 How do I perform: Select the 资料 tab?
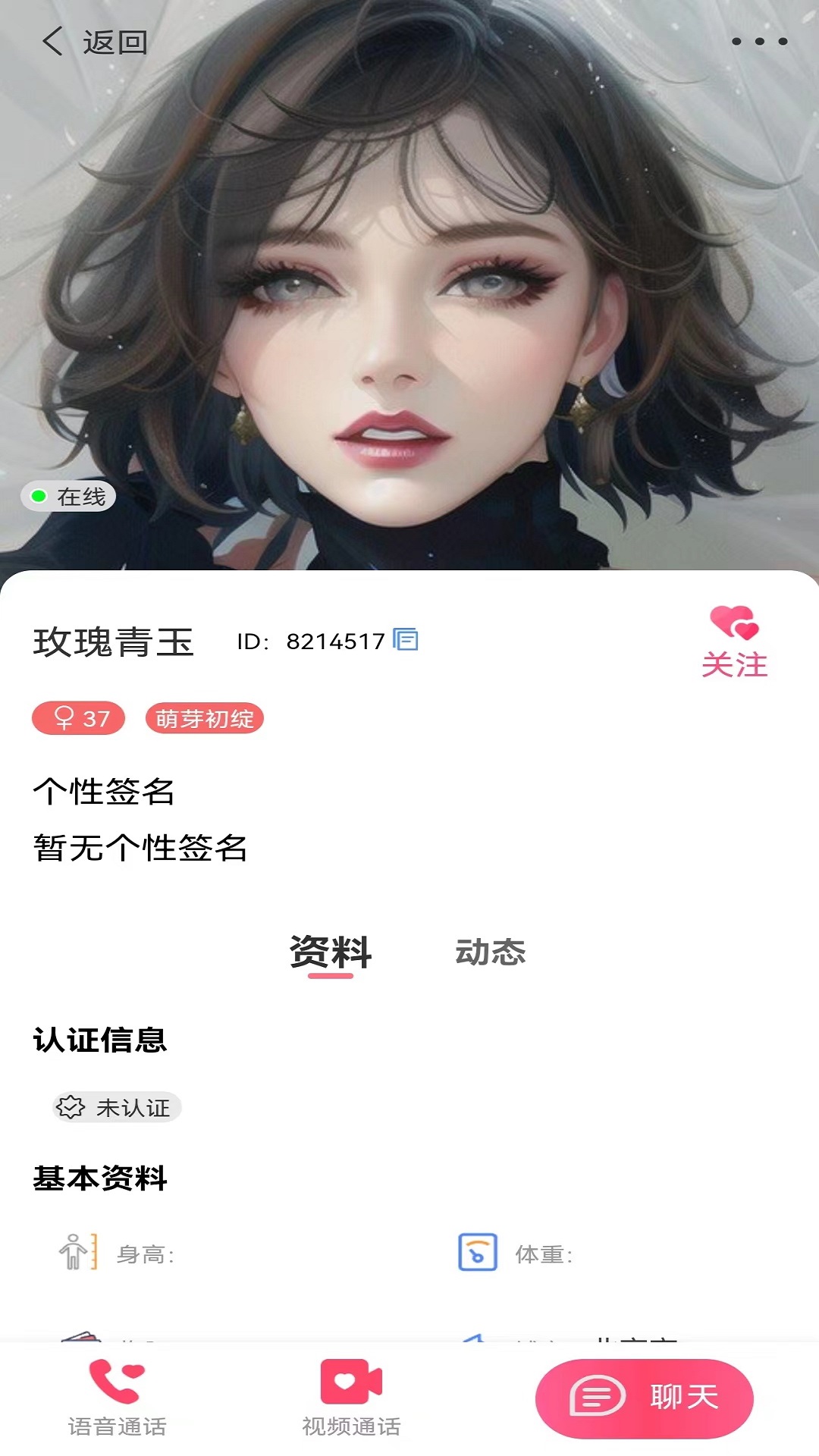coord(331,952)
